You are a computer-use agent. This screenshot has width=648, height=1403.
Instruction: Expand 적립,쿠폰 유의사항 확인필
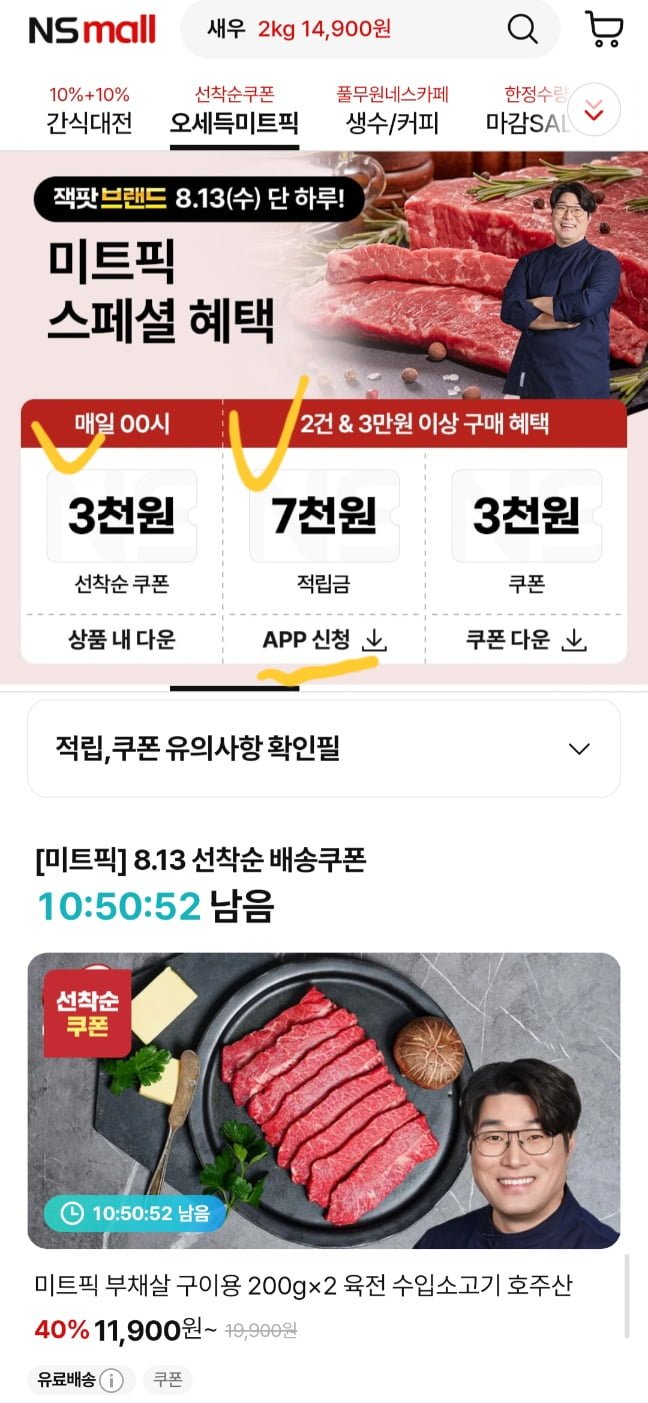tap(324, 749)
